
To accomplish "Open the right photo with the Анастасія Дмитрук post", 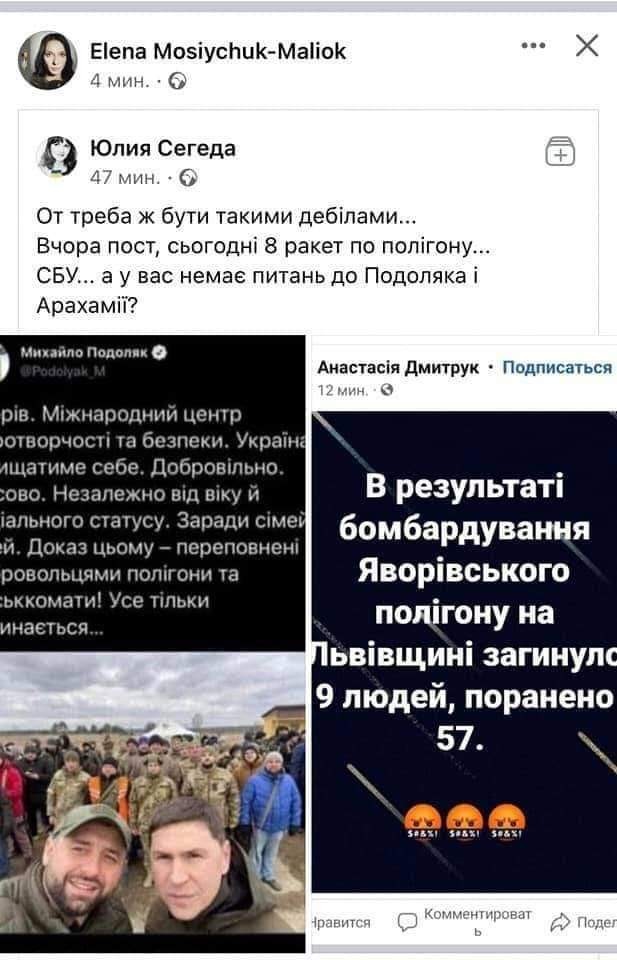I will (x=464, y=640).
